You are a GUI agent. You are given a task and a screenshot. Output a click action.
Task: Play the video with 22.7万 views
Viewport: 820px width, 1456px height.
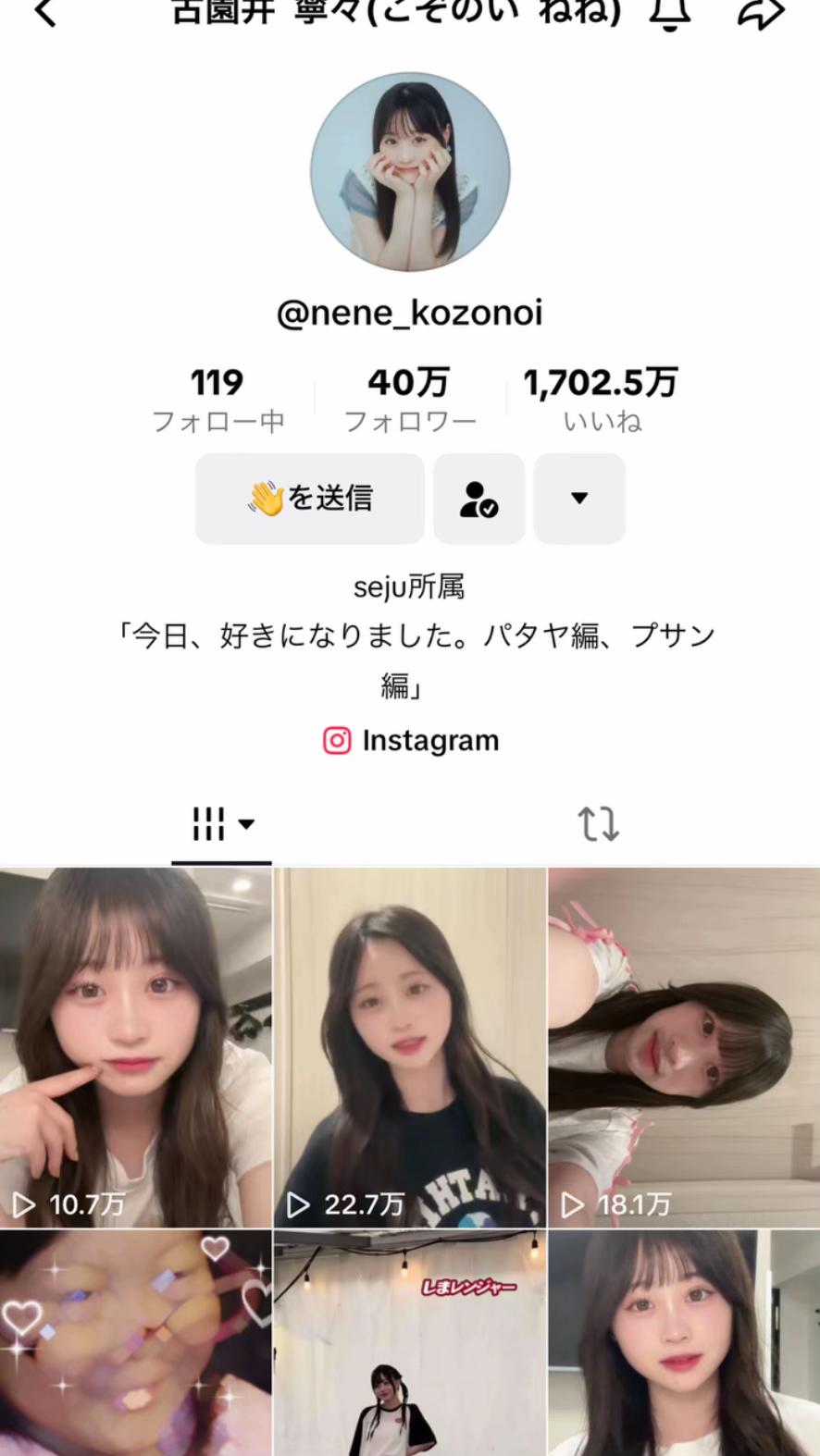(x=410, y=1047)
